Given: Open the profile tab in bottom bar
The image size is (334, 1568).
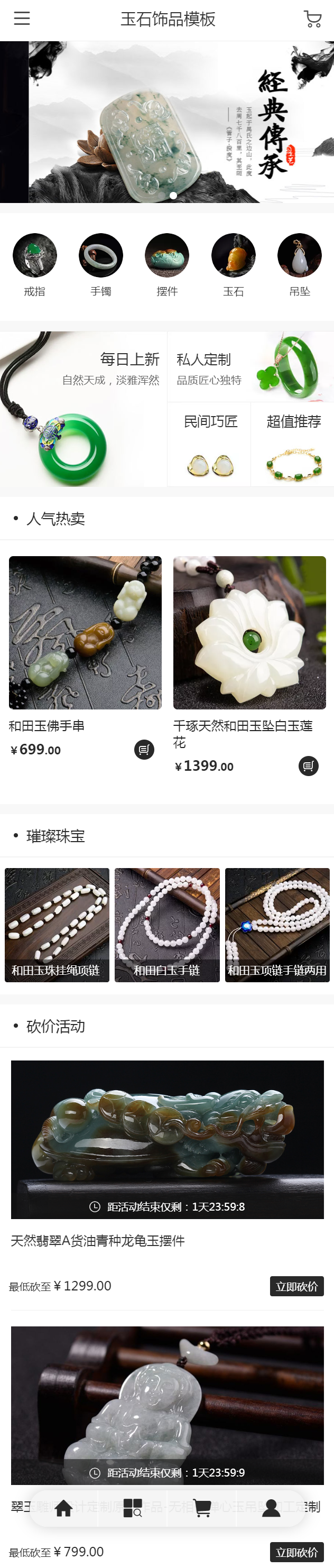Looking at the screenshot, I should pyautogui.click(x=271, y=1508).
